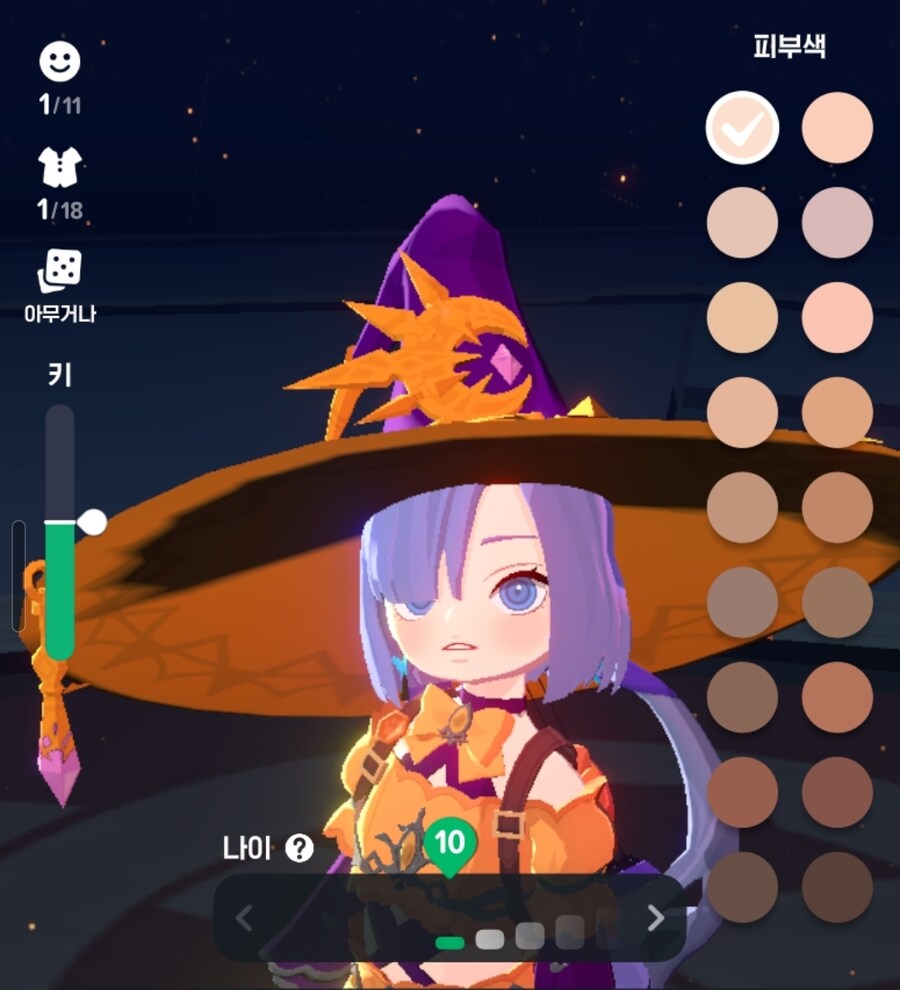The image size is (900, 990).
Task: Choose the light peach swatch beside the checkmark
Action: click(837, 127)
